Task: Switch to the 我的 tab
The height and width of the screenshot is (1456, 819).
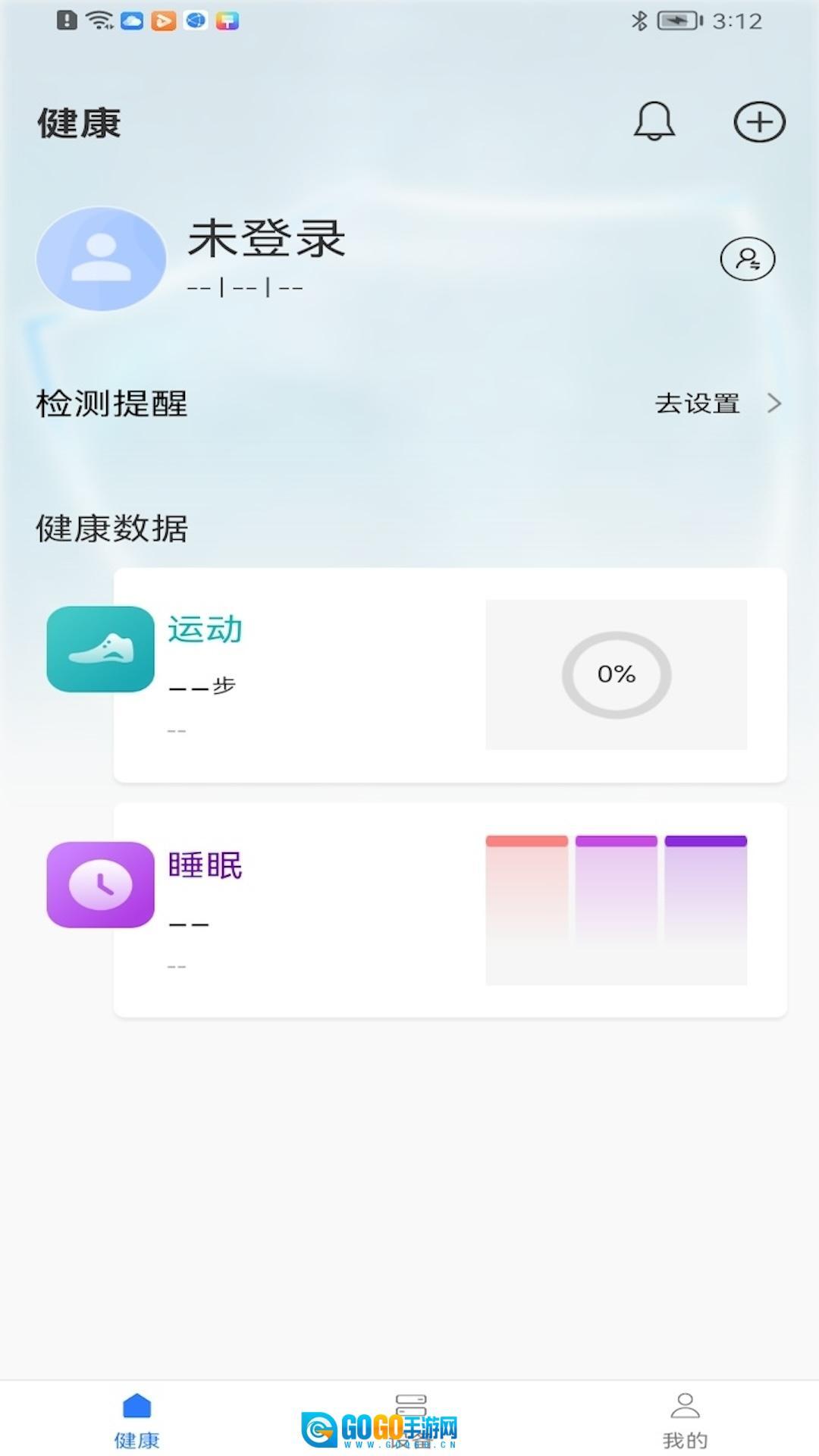Action: point(684,1420)
